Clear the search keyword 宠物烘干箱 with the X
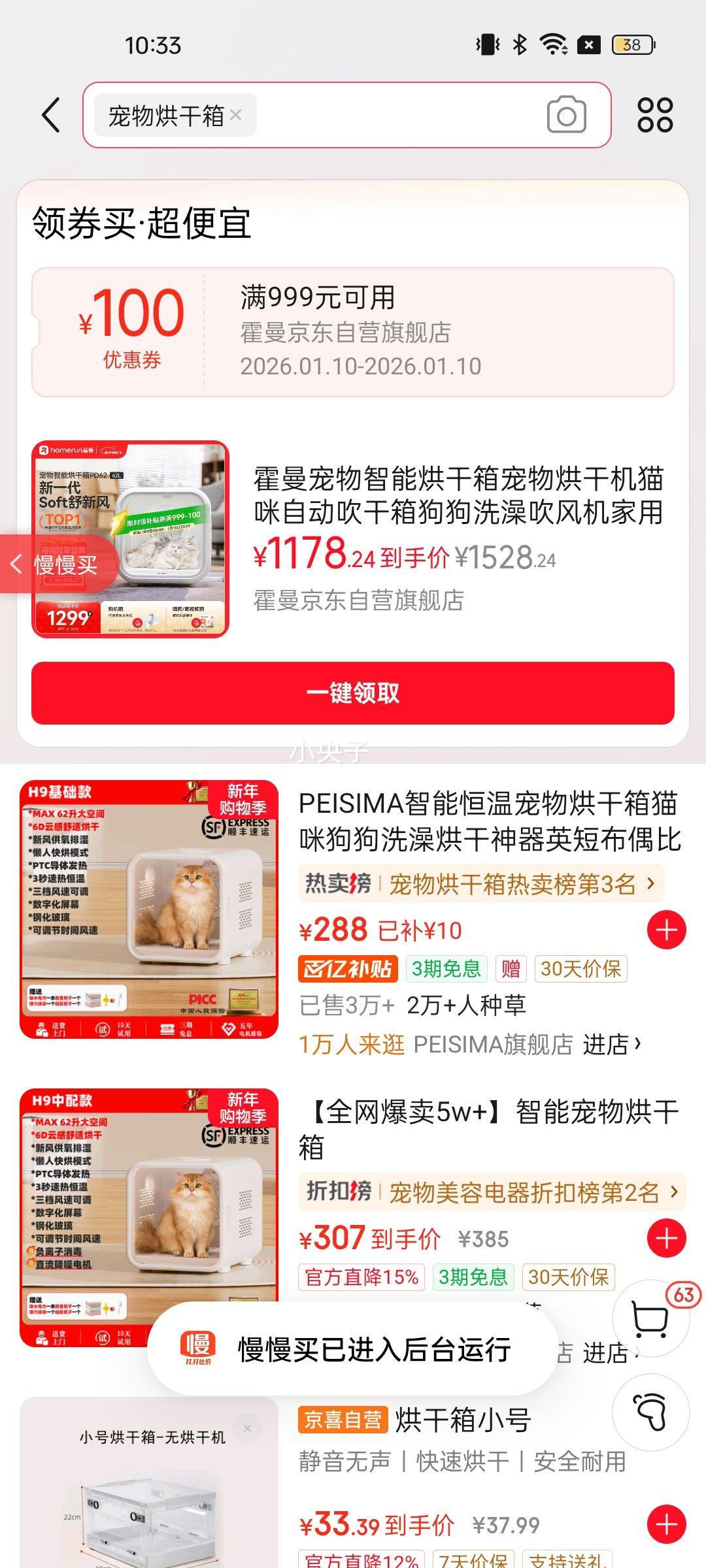Screen dimensions: 706x1568 click(x=234, y=114)
